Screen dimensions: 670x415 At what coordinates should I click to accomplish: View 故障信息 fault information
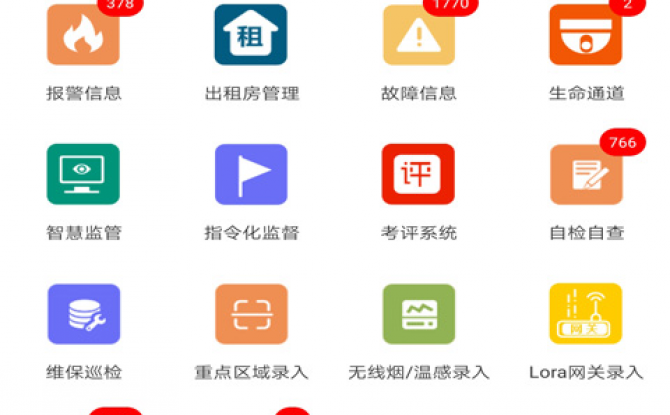click(x=418, y=36)
